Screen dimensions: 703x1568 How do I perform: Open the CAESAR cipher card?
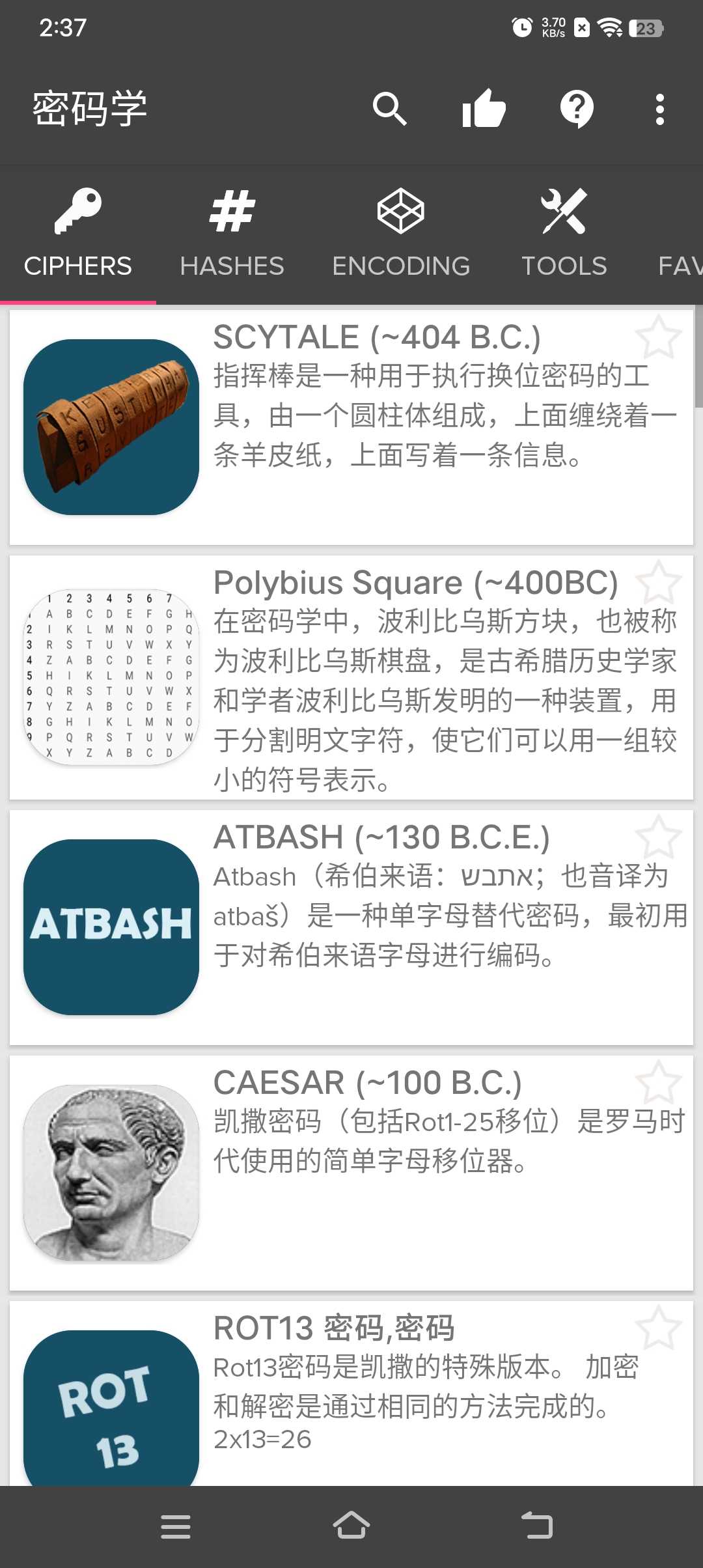coord(351,1173)
